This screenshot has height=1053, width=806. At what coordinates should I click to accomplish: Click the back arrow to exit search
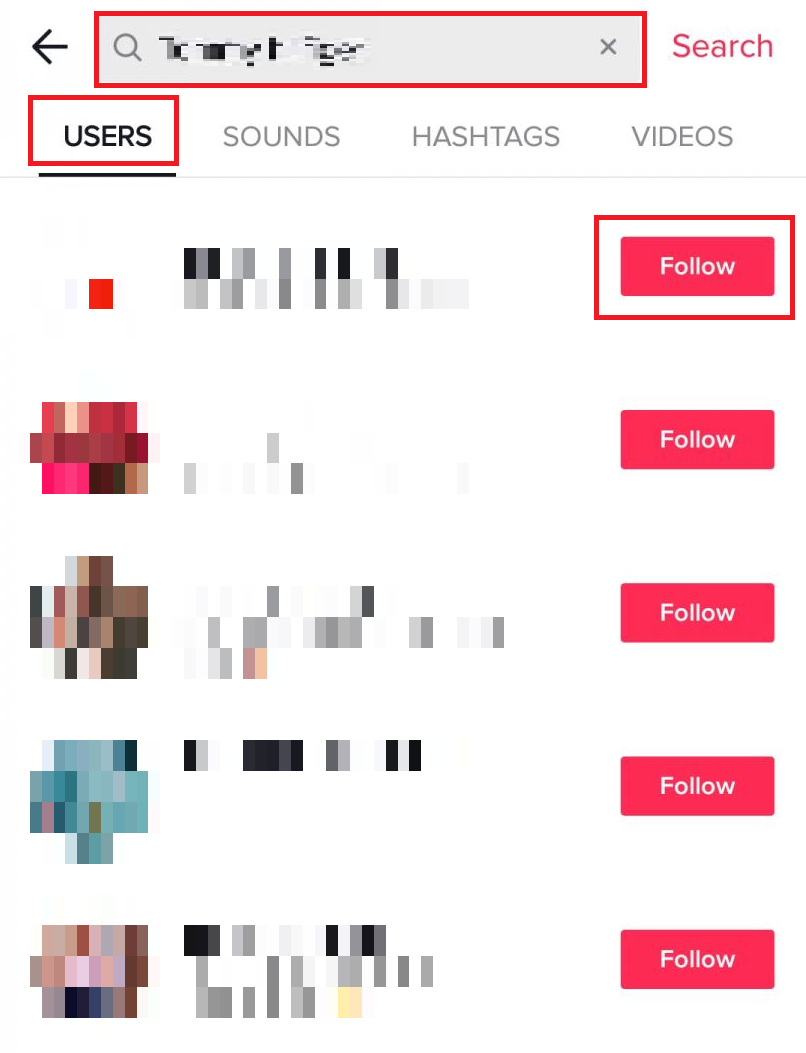point(48,46)
